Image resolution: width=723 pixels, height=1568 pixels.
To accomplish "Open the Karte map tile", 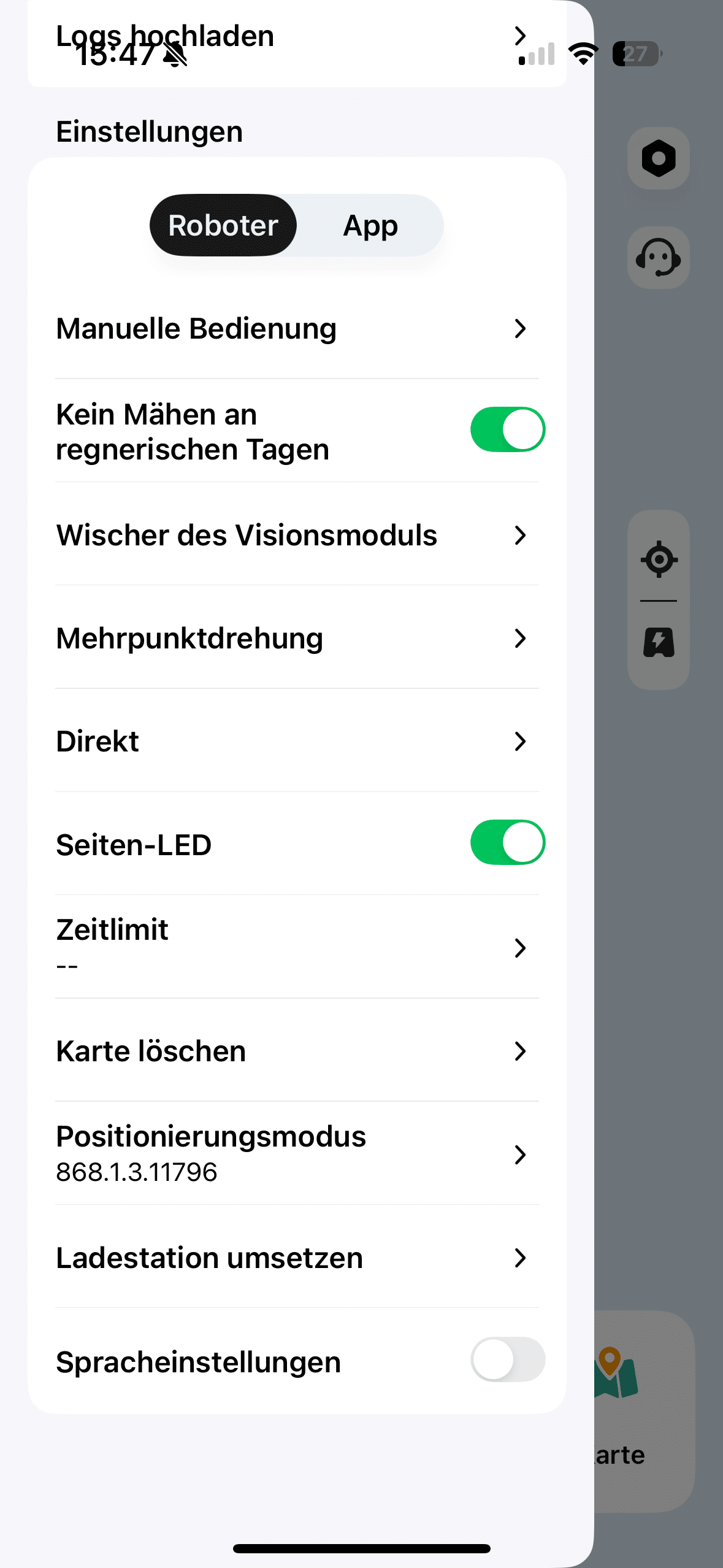I will pos(644,1411).
